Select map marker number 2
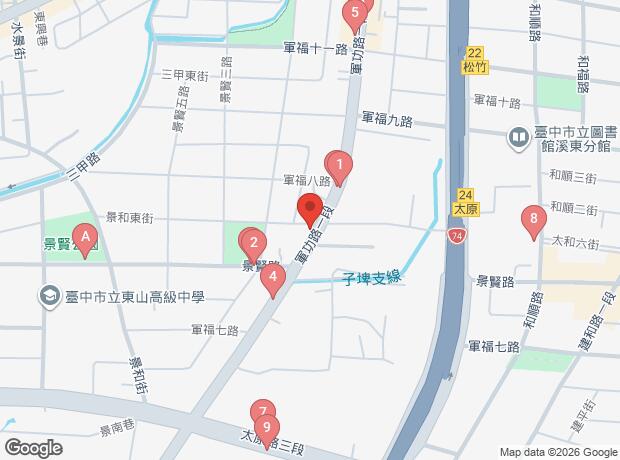The width and height of the screenshot is (620, 460). [254, 241]
